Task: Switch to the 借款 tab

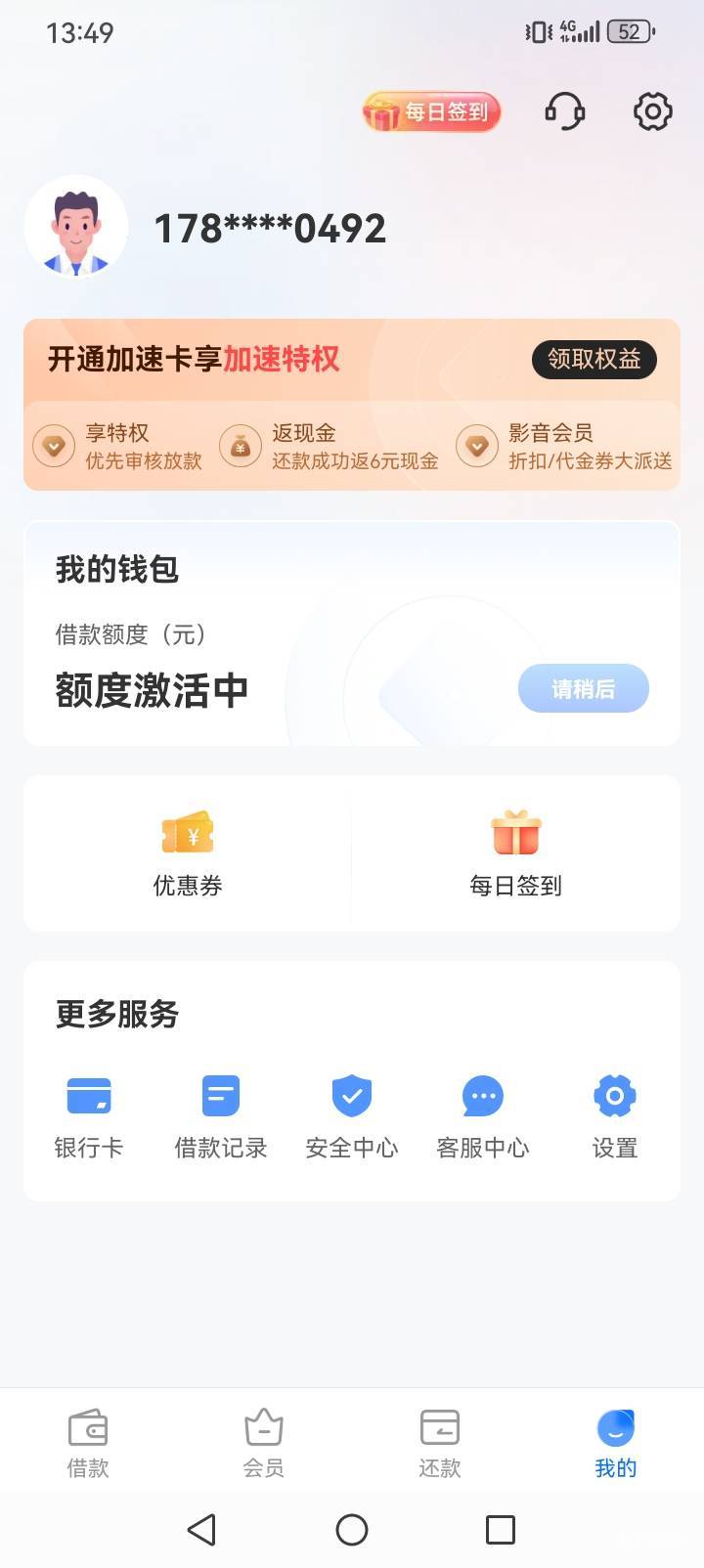Action: tap(88, 1442)
